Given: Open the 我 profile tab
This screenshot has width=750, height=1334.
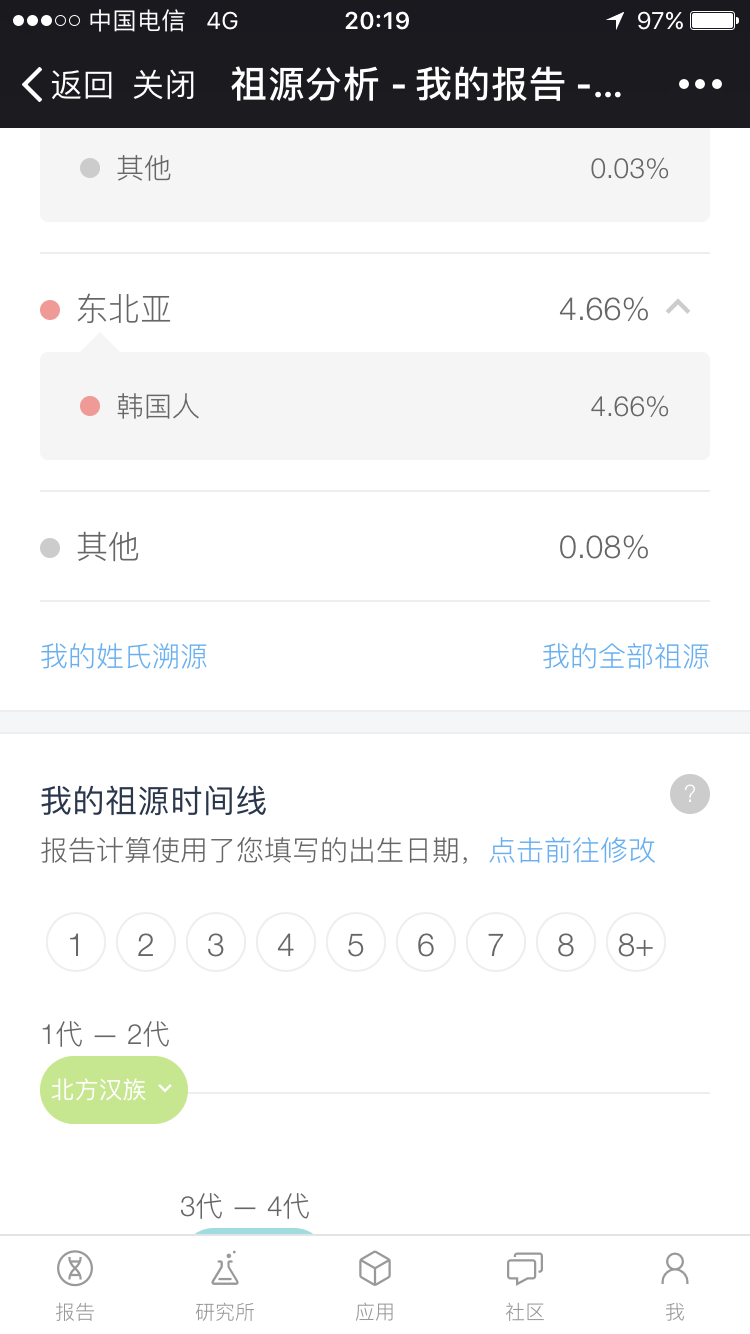Looking at the screenshot, I should [x=675, y=1286].
